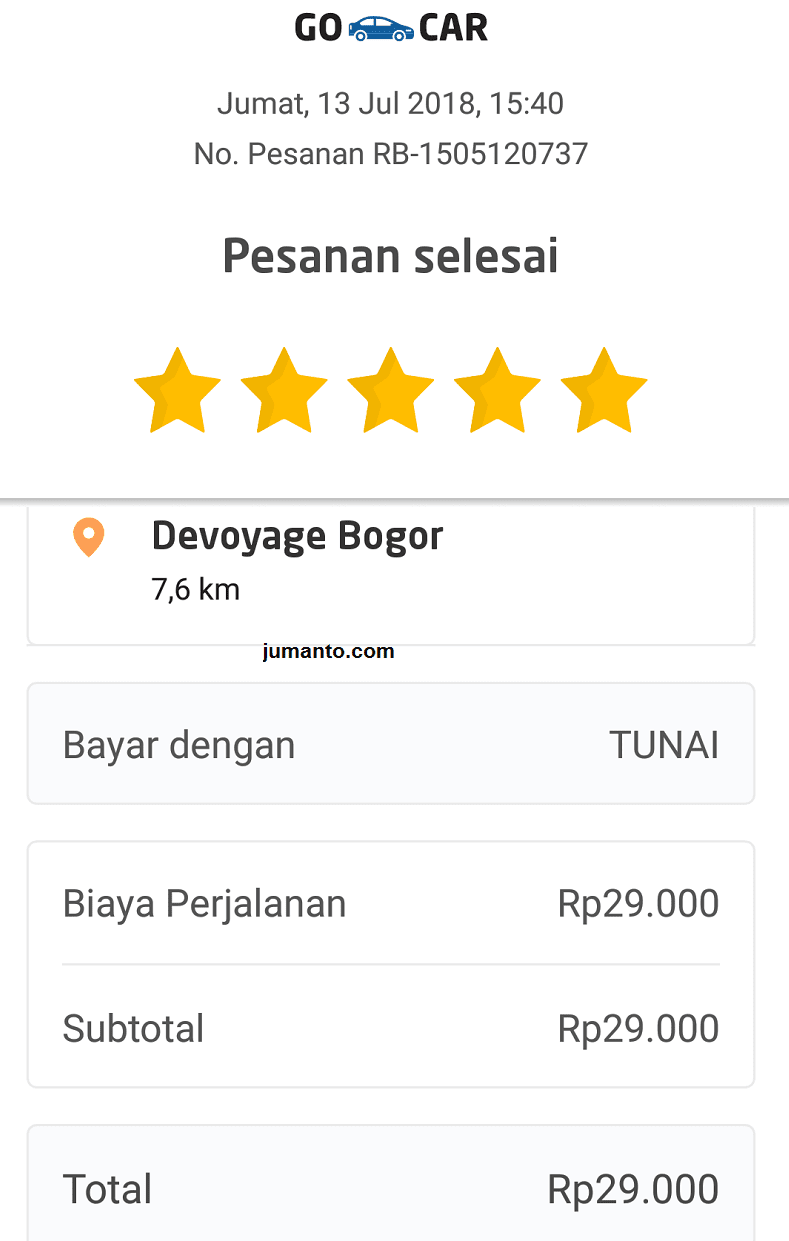Rate the trip four stars
Screen dimensions: 789x1241
click(497, 392)
